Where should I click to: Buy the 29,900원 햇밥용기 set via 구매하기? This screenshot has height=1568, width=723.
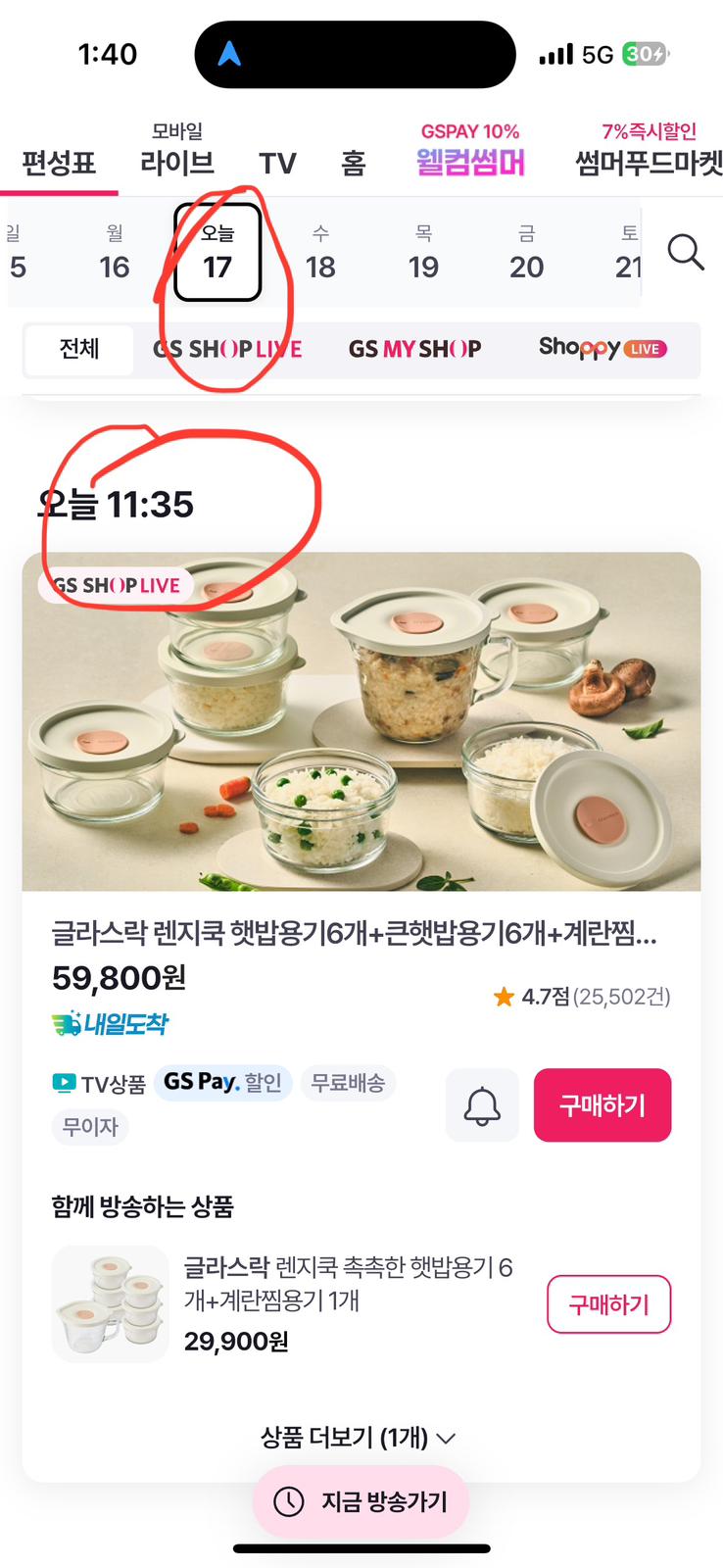tap(608, 1304)
